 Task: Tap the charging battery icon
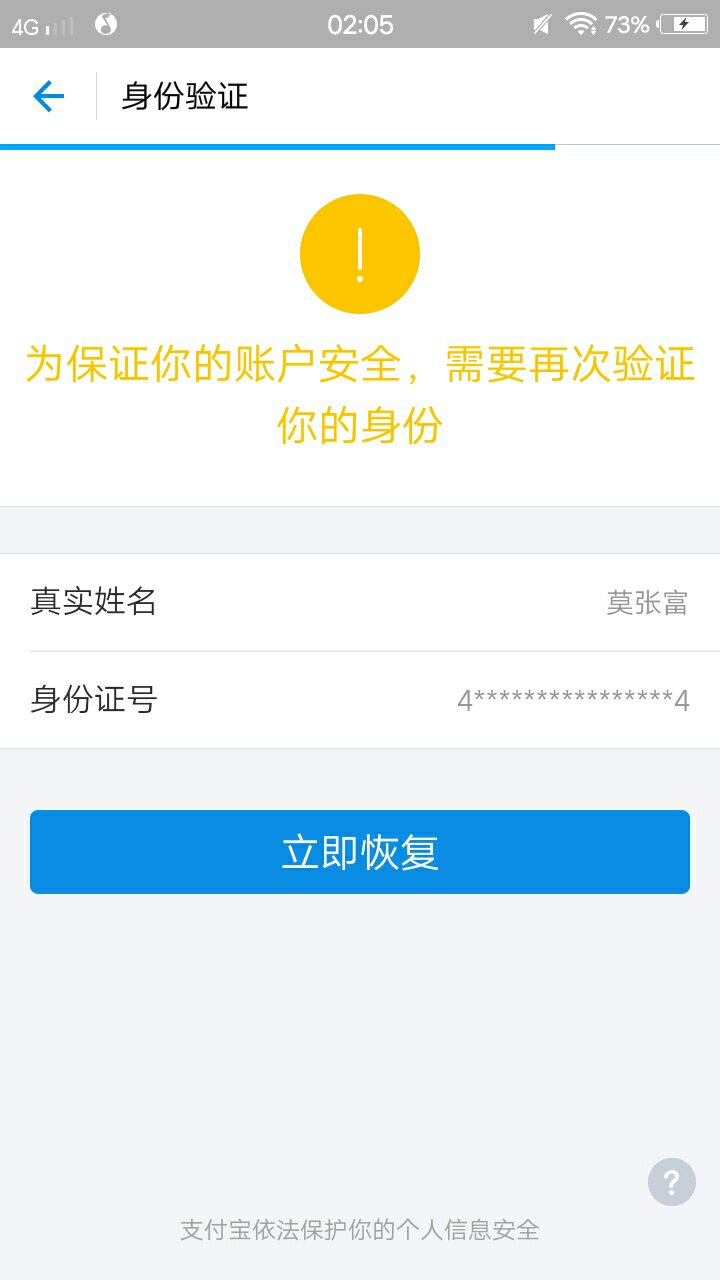pos(683,24)
